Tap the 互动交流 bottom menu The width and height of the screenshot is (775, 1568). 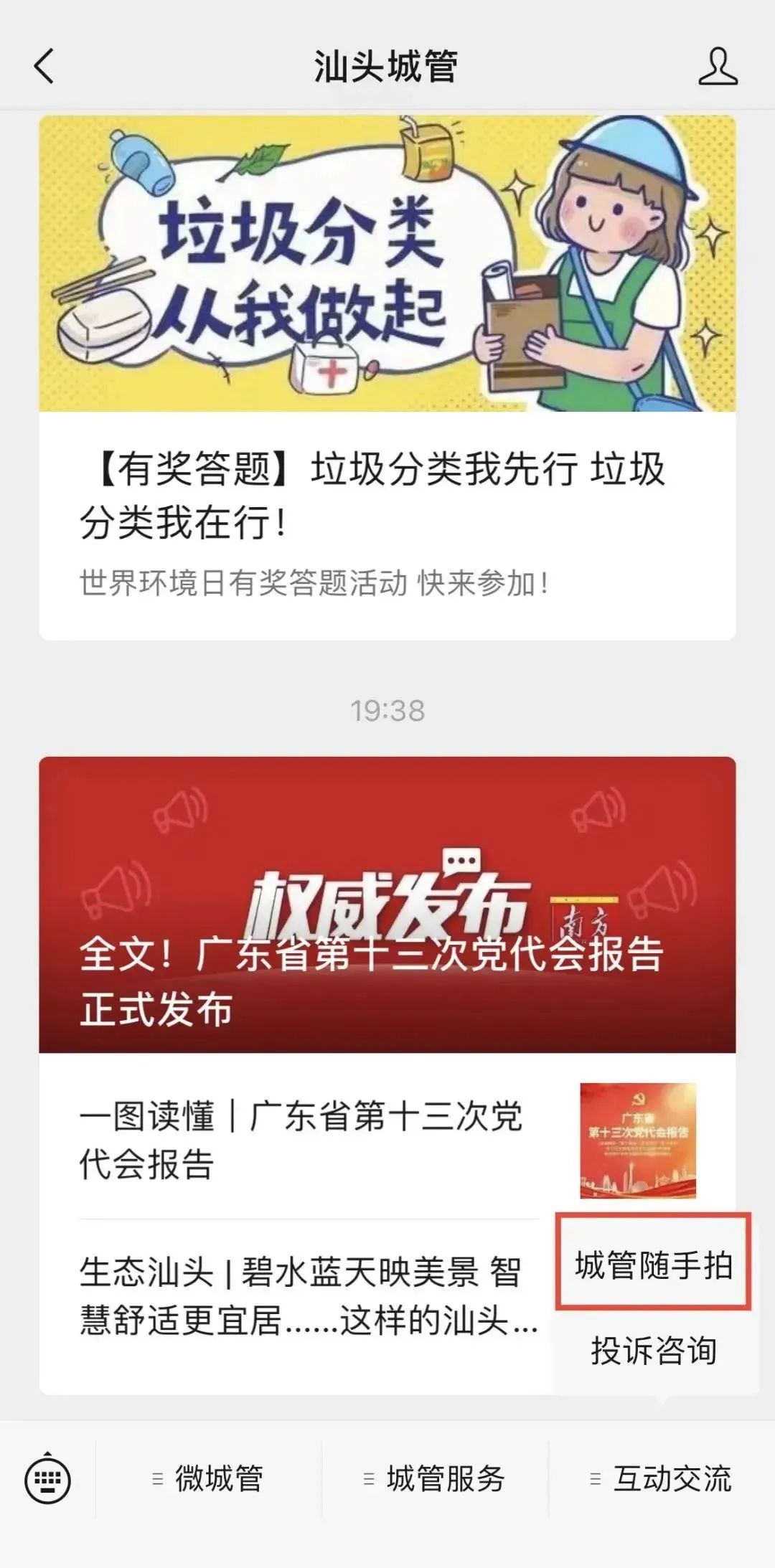(661, 1479)
